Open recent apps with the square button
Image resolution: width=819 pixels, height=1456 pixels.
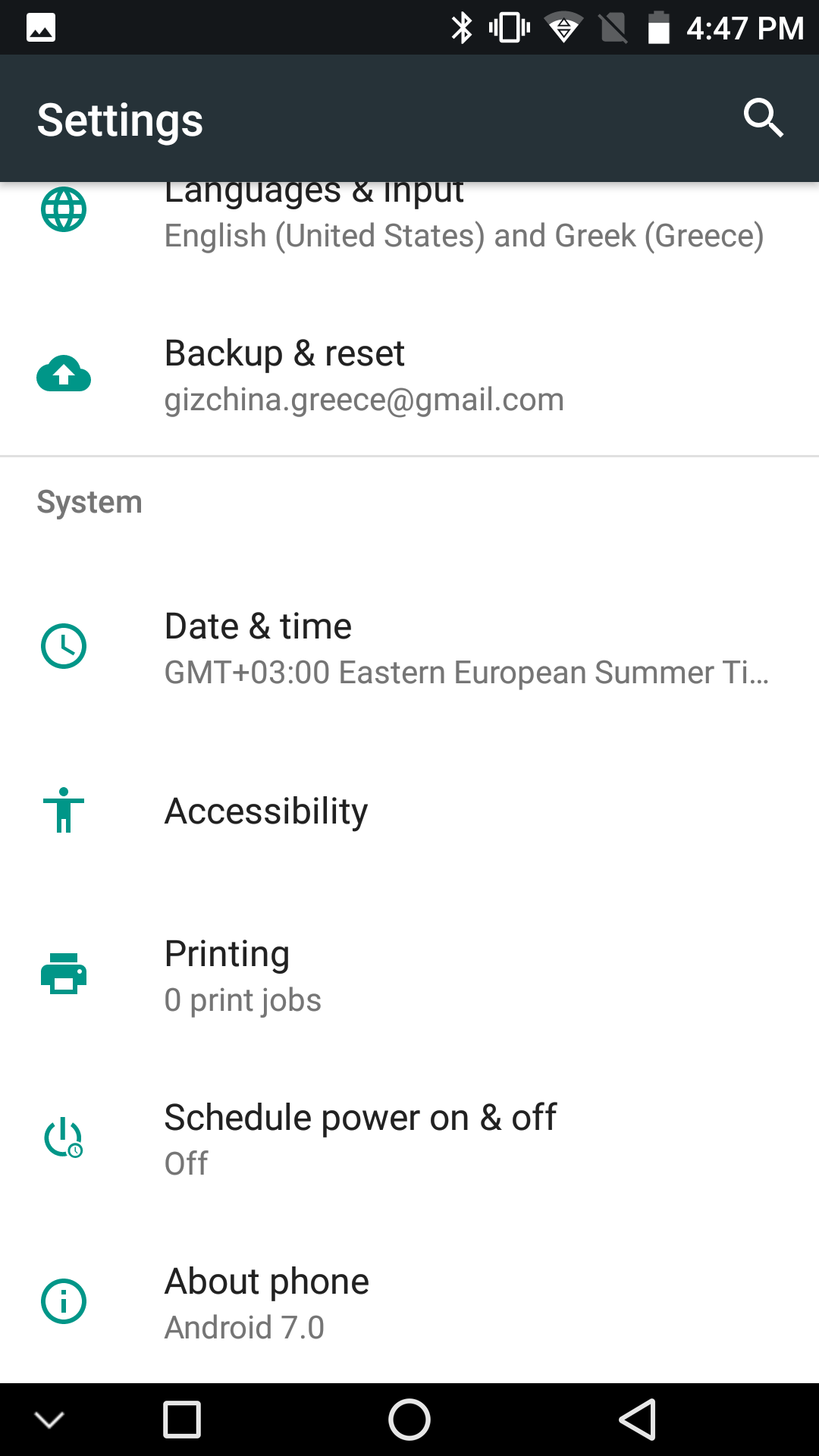click(182, 1420)
